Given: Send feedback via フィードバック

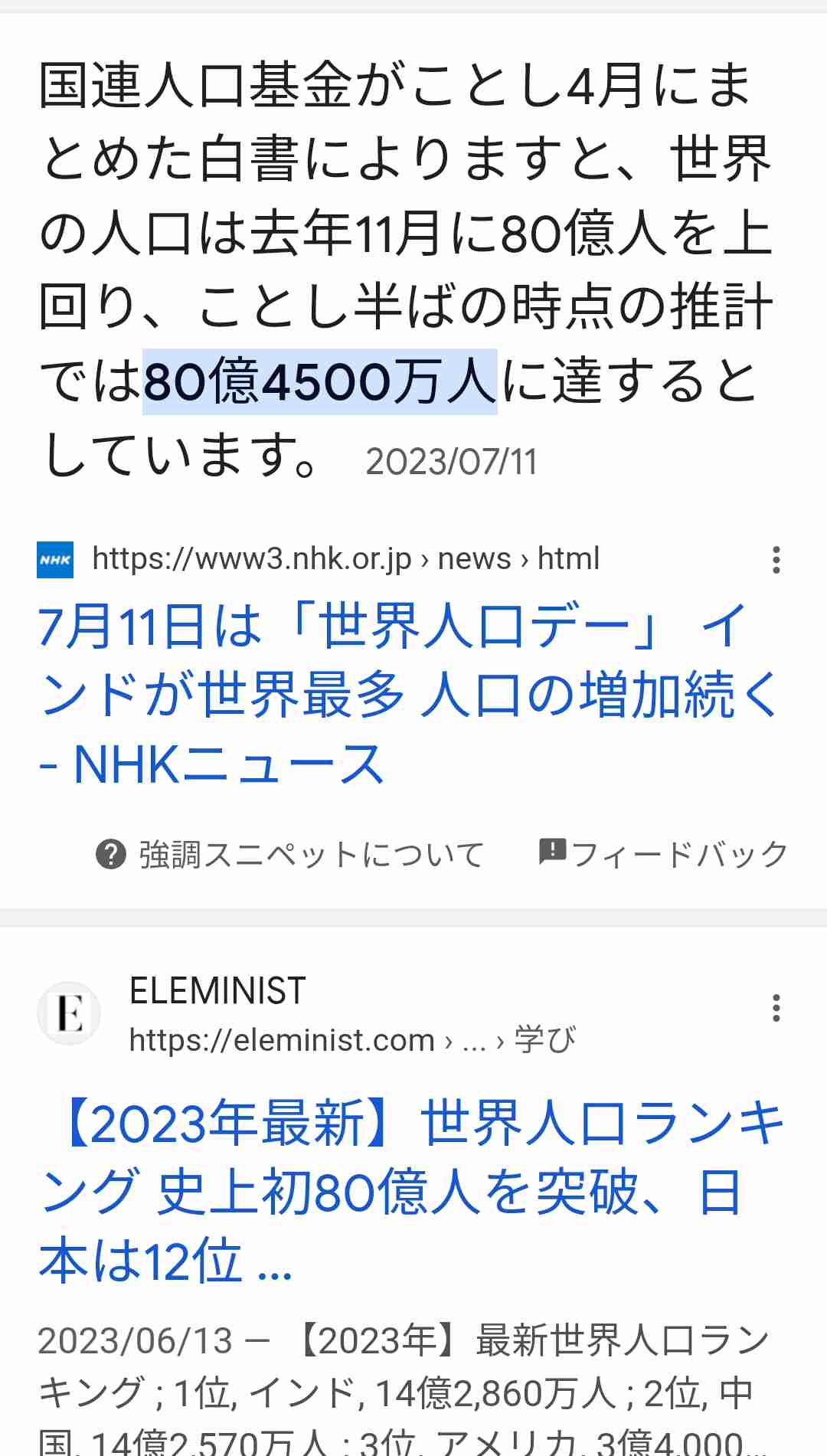Looking at the screenshot, I should (x=663, y=853).
